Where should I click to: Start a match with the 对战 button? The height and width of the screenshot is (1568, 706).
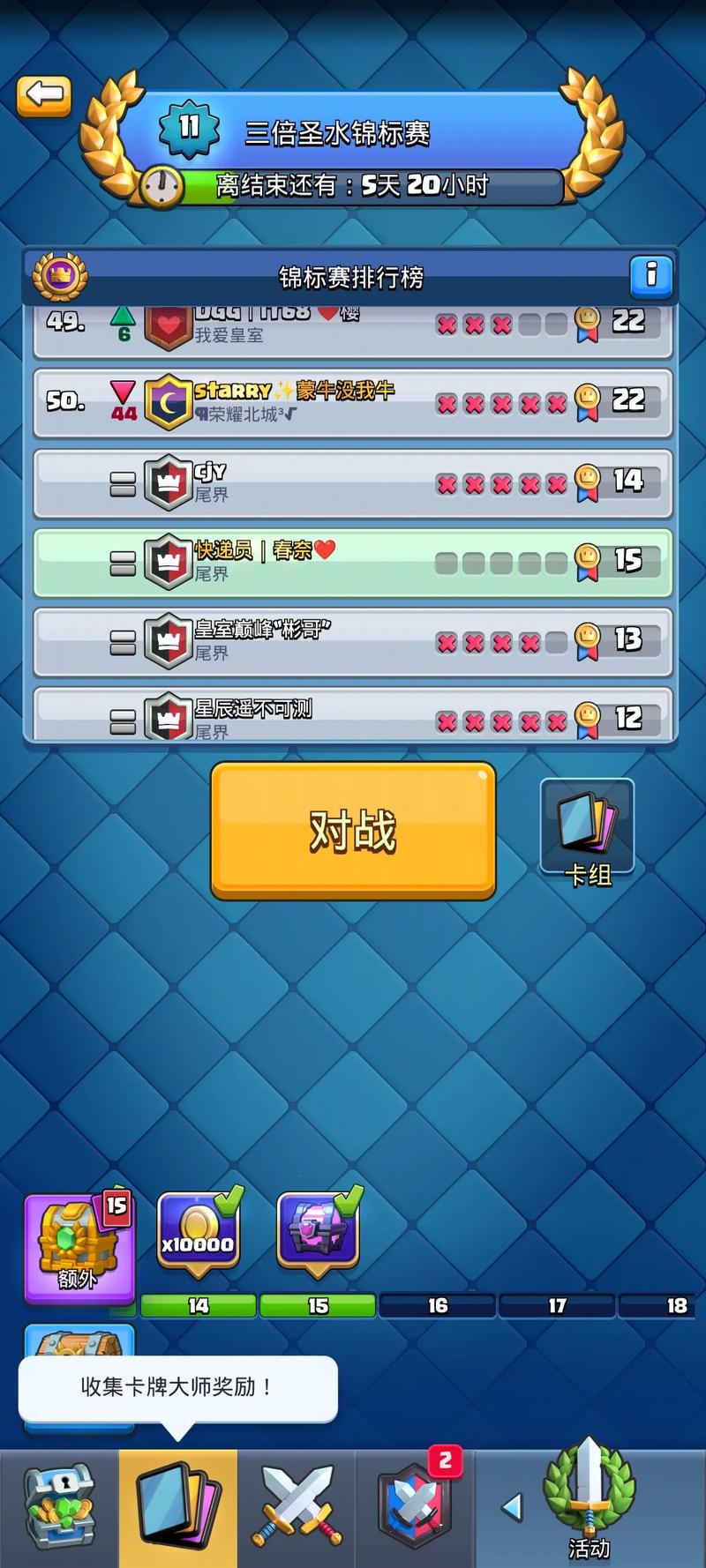(x=353, y=831)
